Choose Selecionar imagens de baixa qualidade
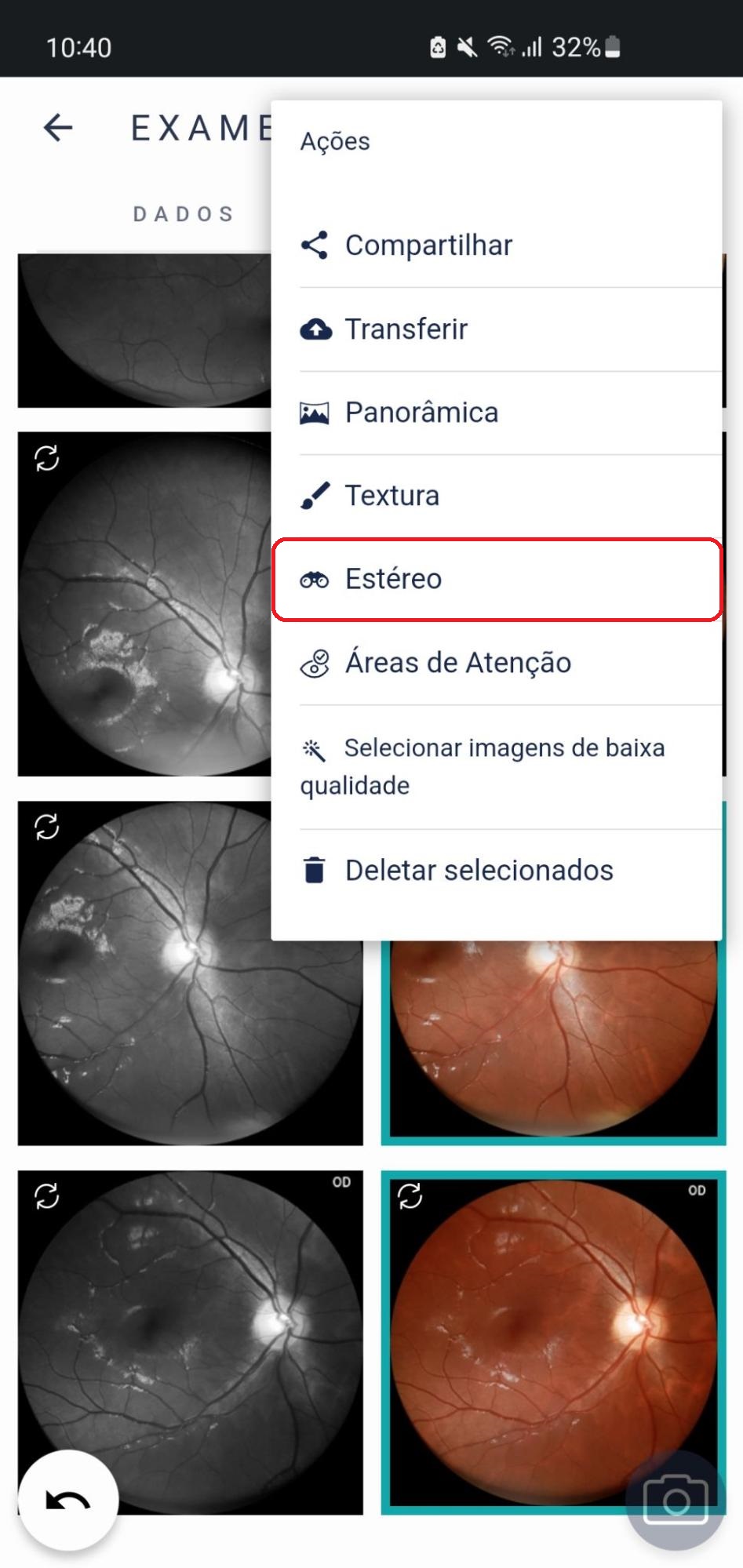 pos(497,766)
